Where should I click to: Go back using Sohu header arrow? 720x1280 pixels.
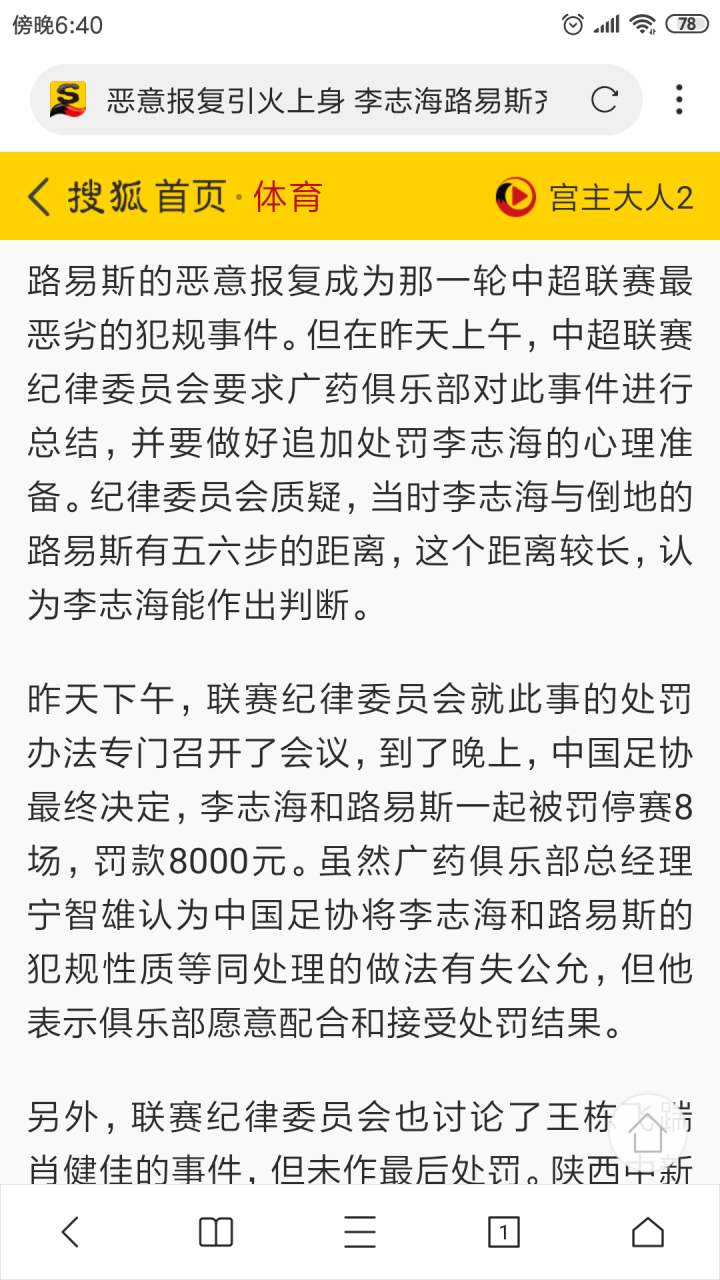pos(38,197)
